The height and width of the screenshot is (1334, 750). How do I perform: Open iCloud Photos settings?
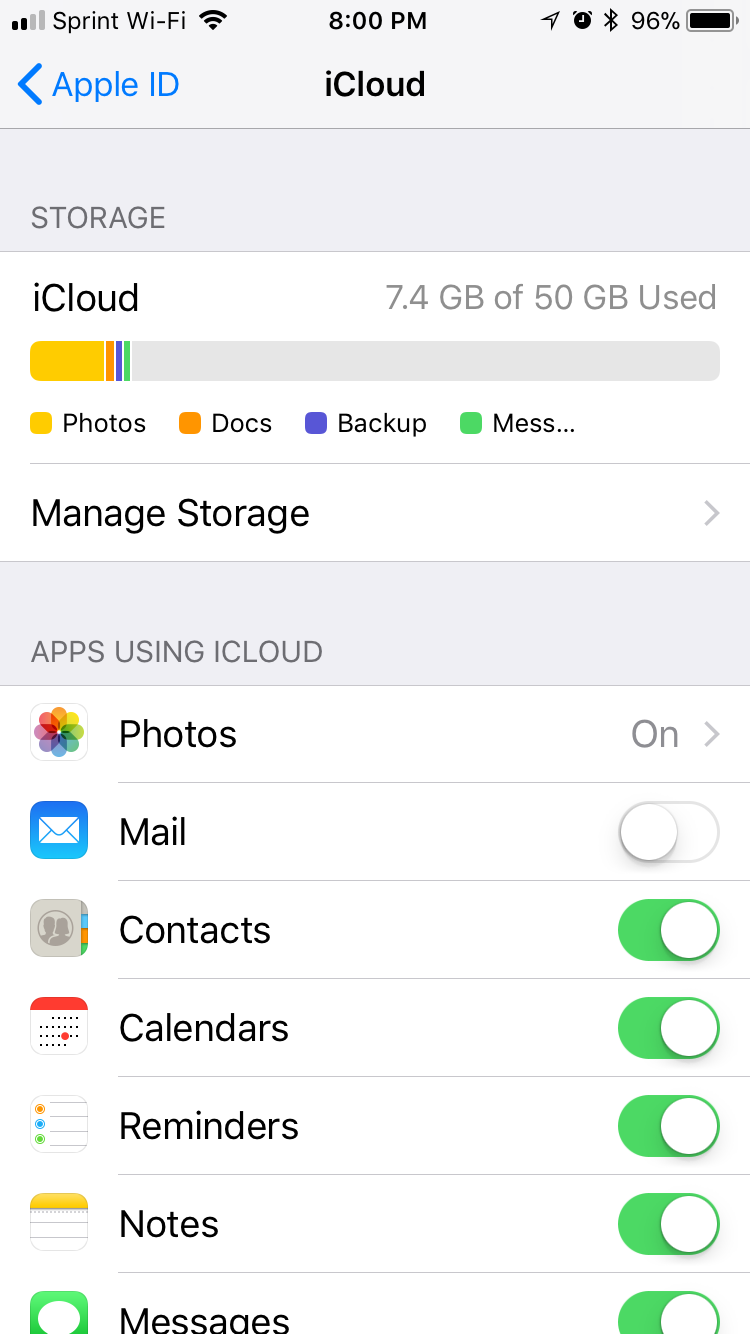click(x=375, y=734)
